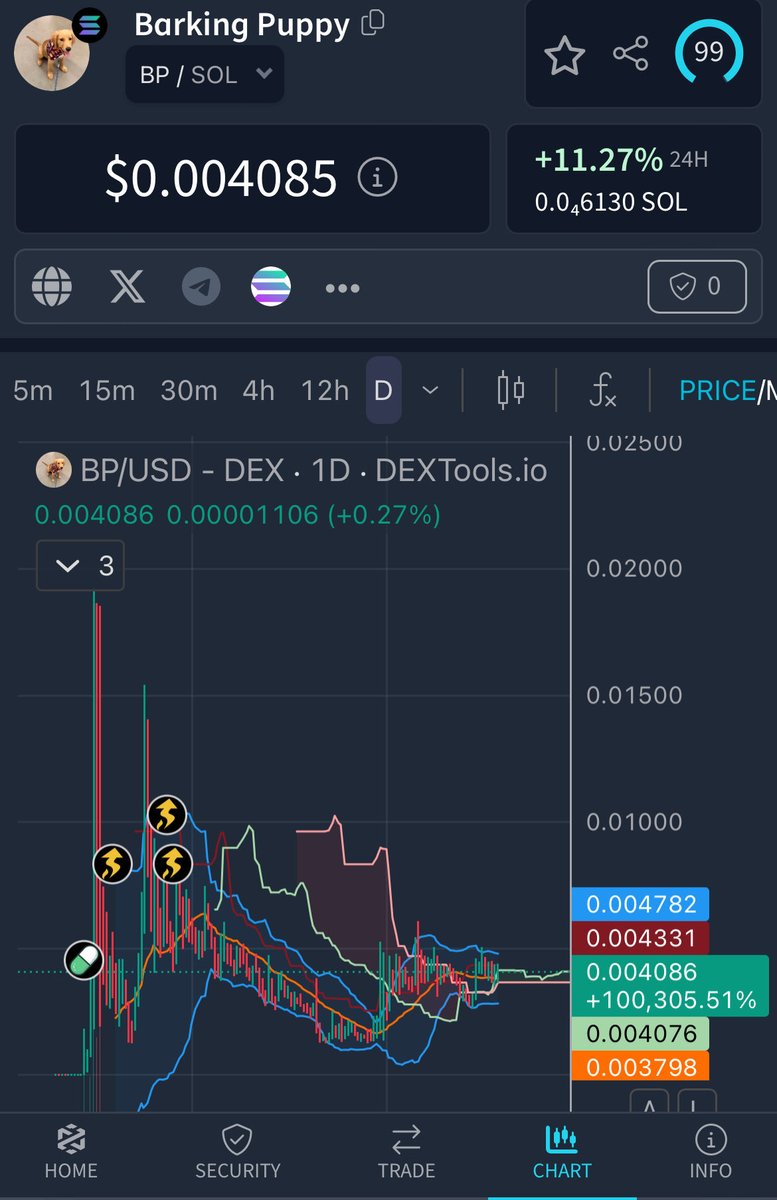This screenshot has height=1200, width=777.
Task: Open the BP / SOL pair dropdown
Action: tap(205, 74)
